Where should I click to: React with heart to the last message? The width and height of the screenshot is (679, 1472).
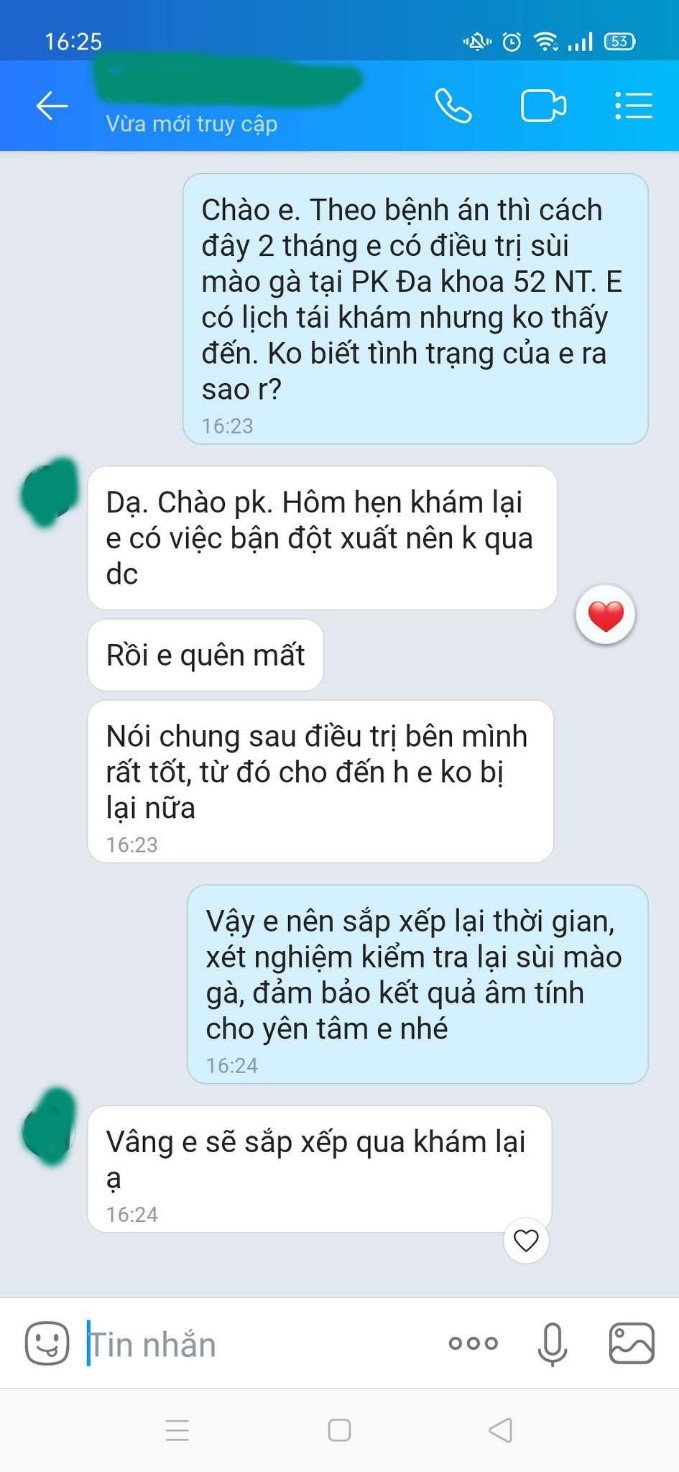(526, 1241)
